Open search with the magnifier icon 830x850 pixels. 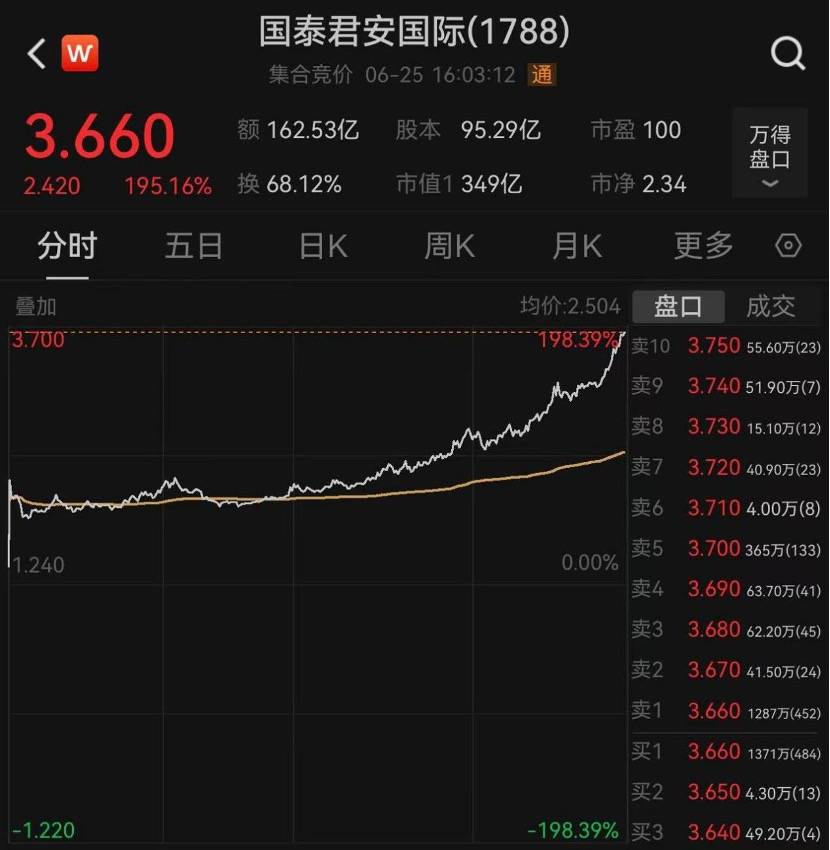[789, 53]
